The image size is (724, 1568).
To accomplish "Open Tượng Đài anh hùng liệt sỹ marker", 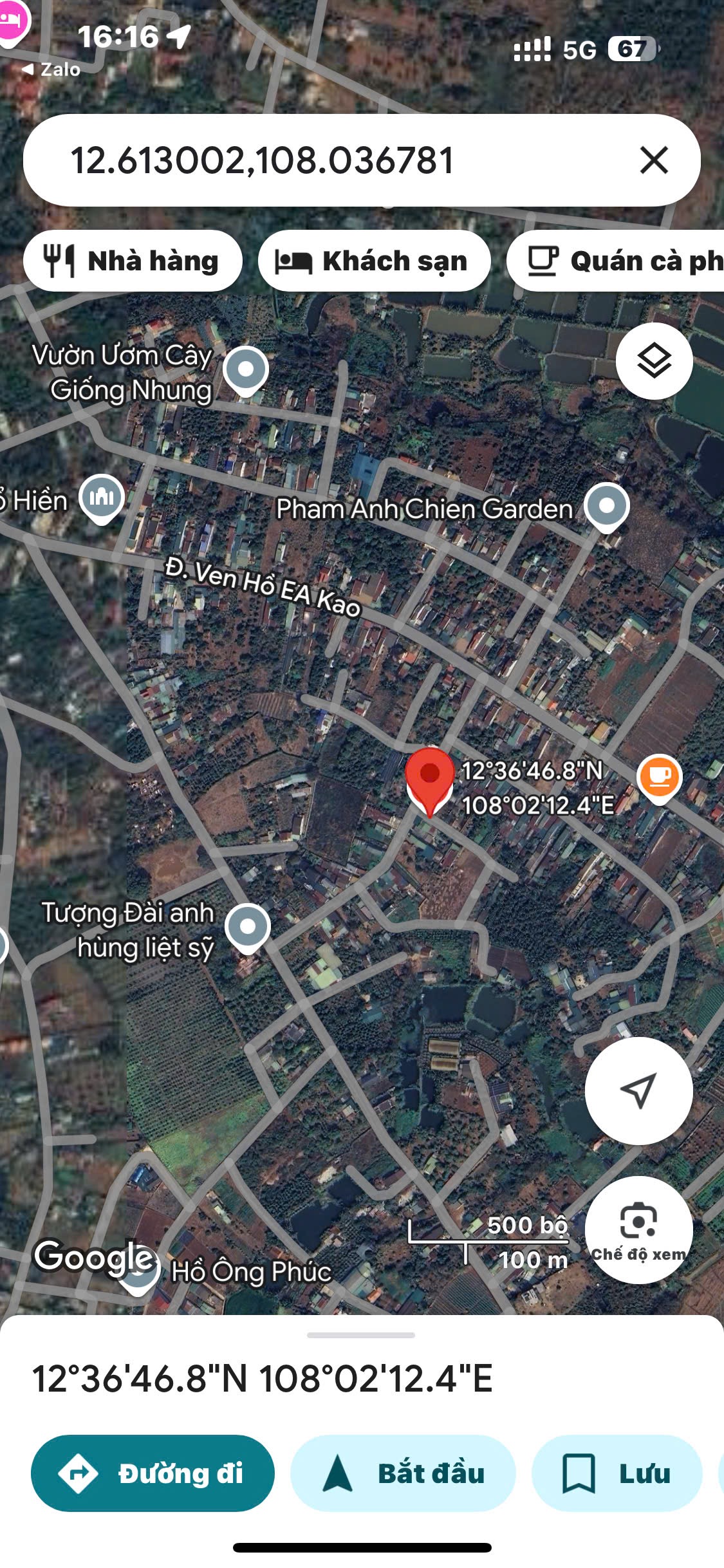I will [248, 927].
